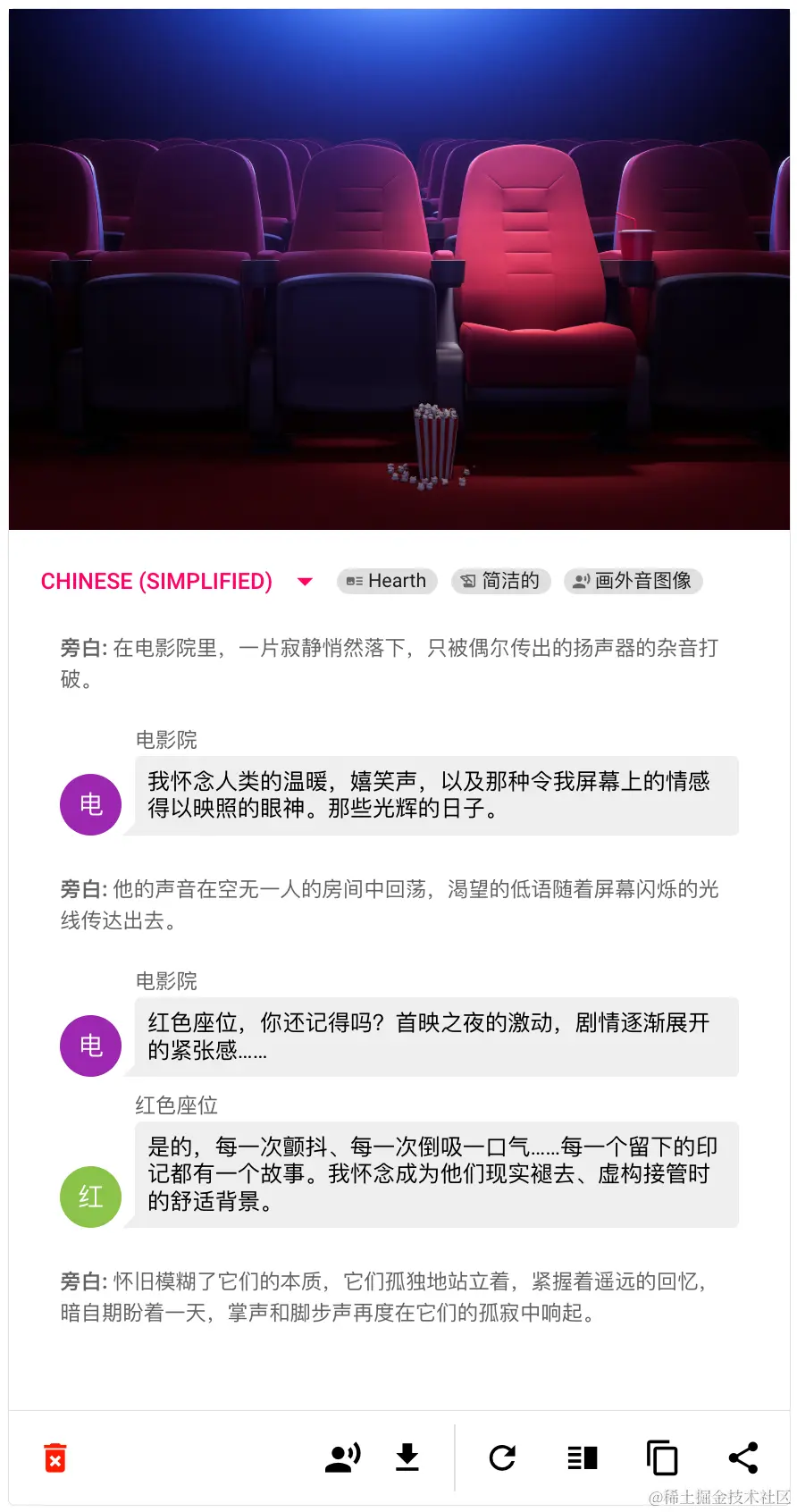The height and width of the screenshot is (1512, 797).
Task: Open voiceover/speaker reading options
Action: (343, 1457)
